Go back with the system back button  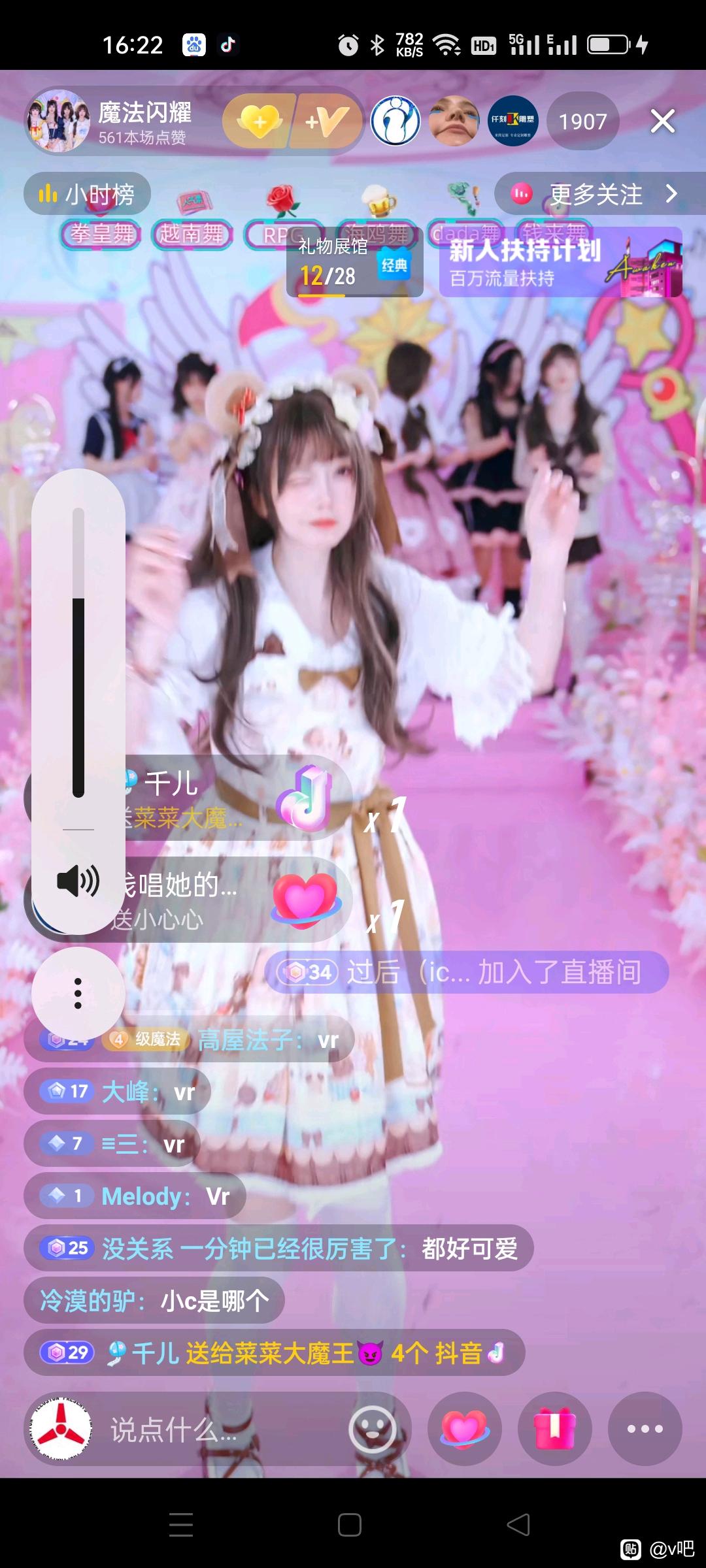[x=518, y=1524]
